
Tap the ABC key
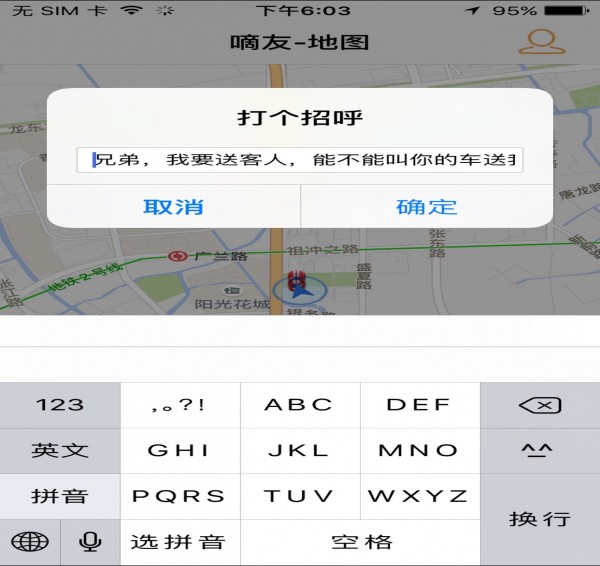pos(299,405)
